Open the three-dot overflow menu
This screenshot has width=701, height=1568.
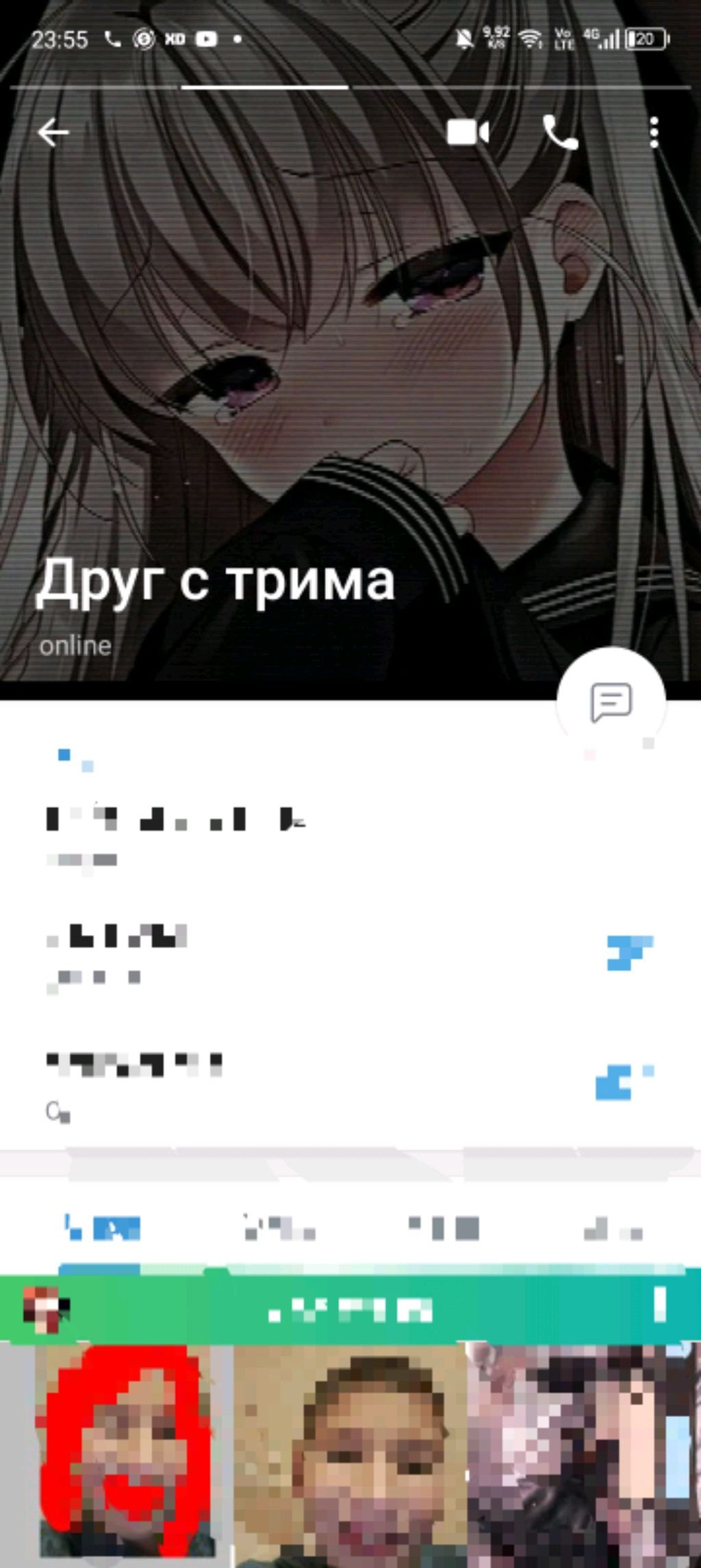pos(654,132)
